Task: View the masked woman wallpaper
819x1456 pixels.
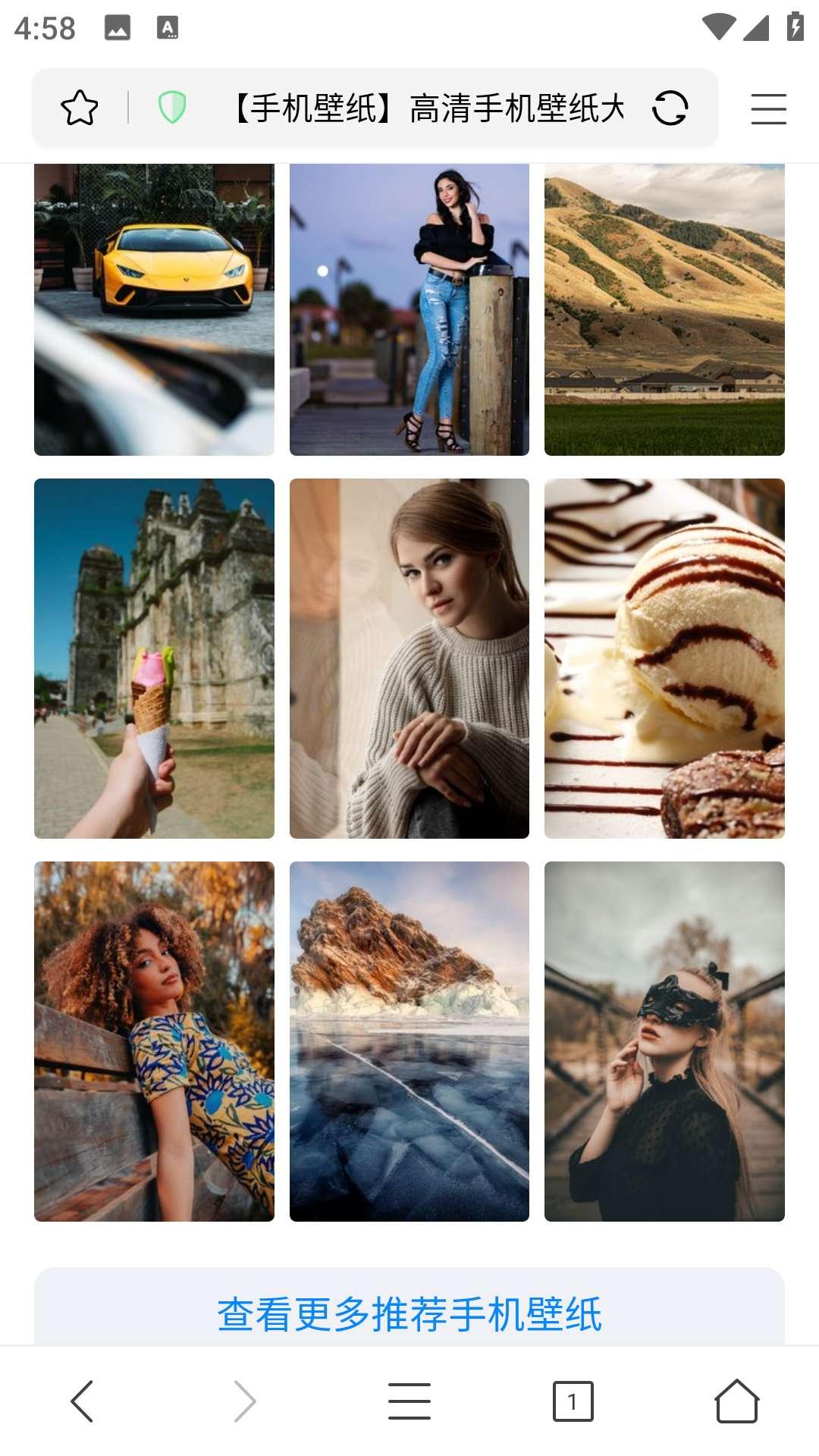Action: (x=664, y=1041)
